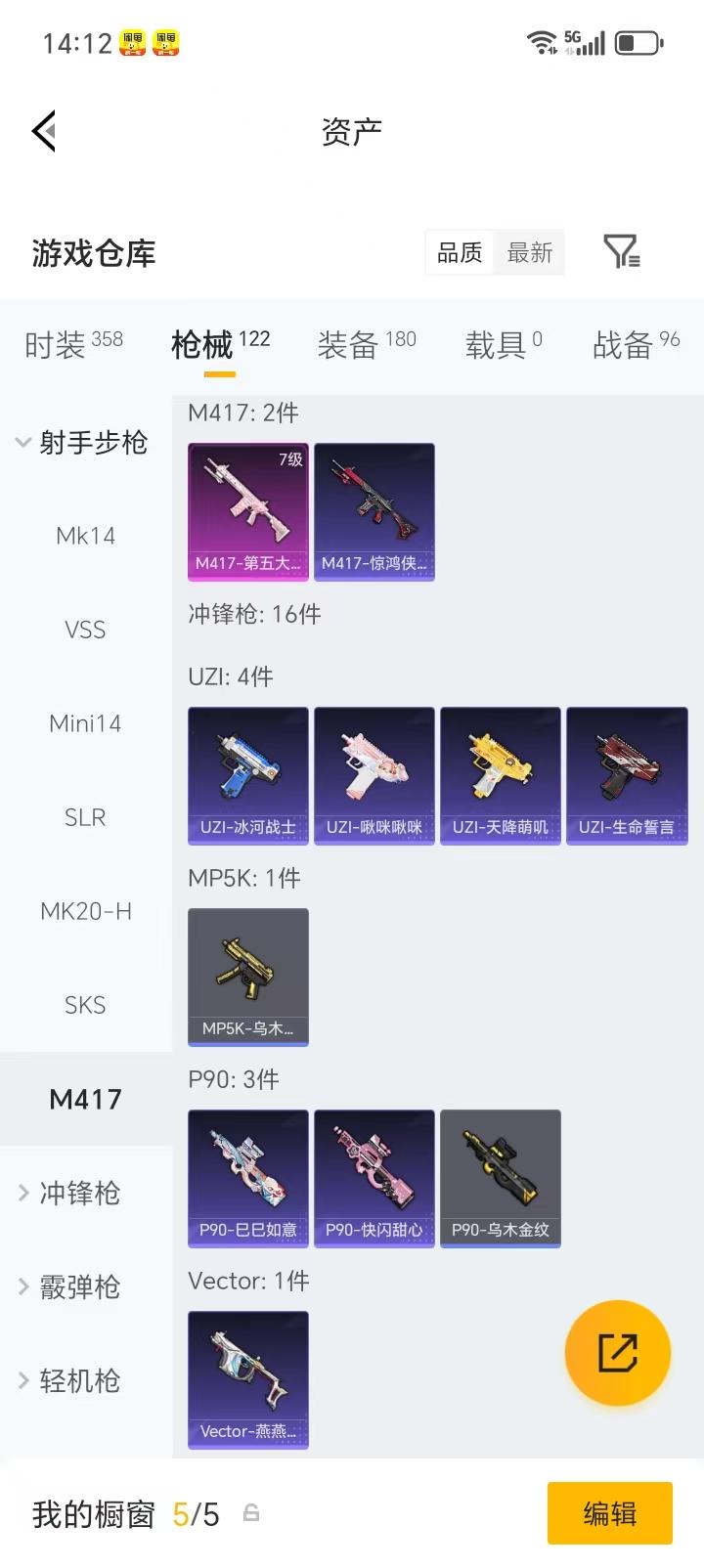The width and height of the screenshot is (704, 1568).
Task: Select VSS in the sidebar
Action: pyautogui.click(x=85, y=630)
